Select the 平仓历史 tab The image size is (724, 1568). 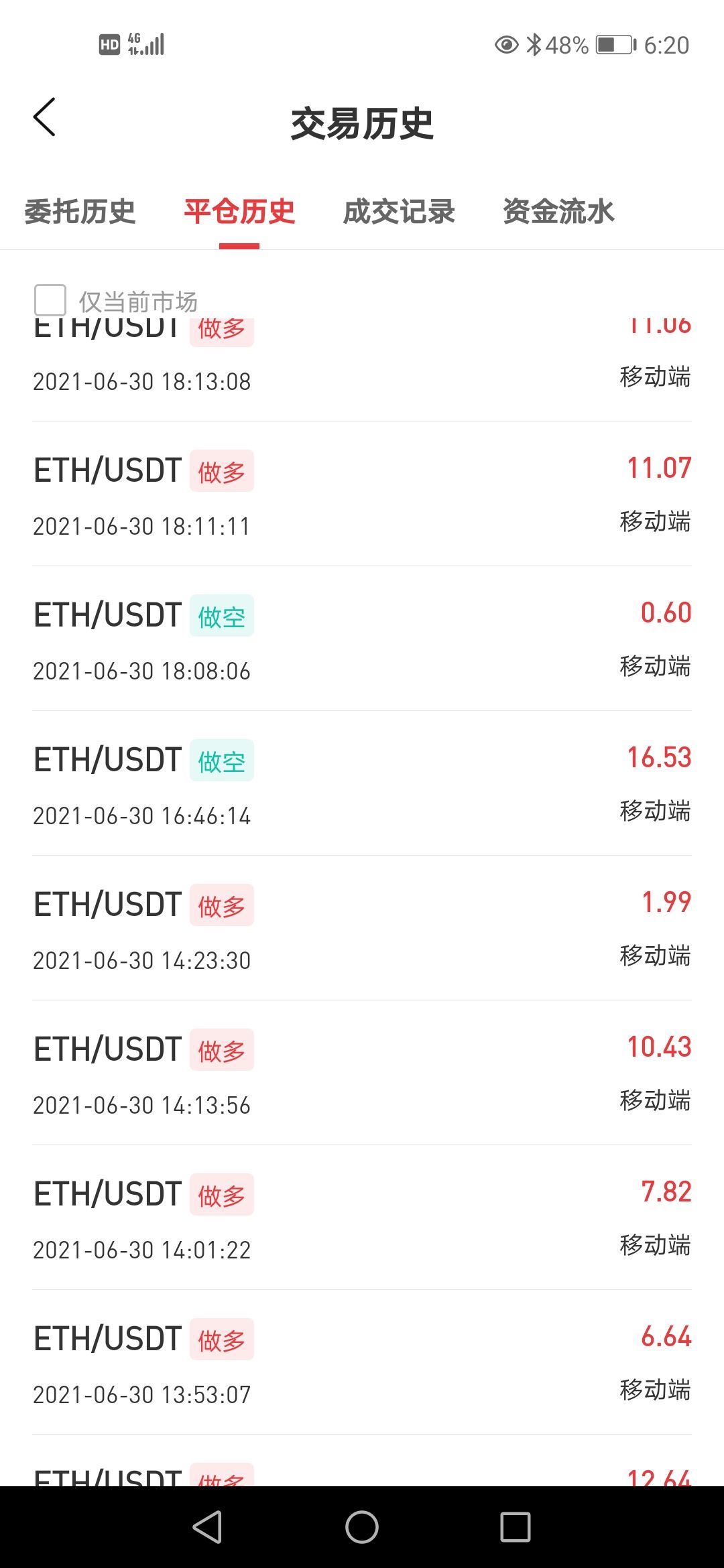(239, 212)
